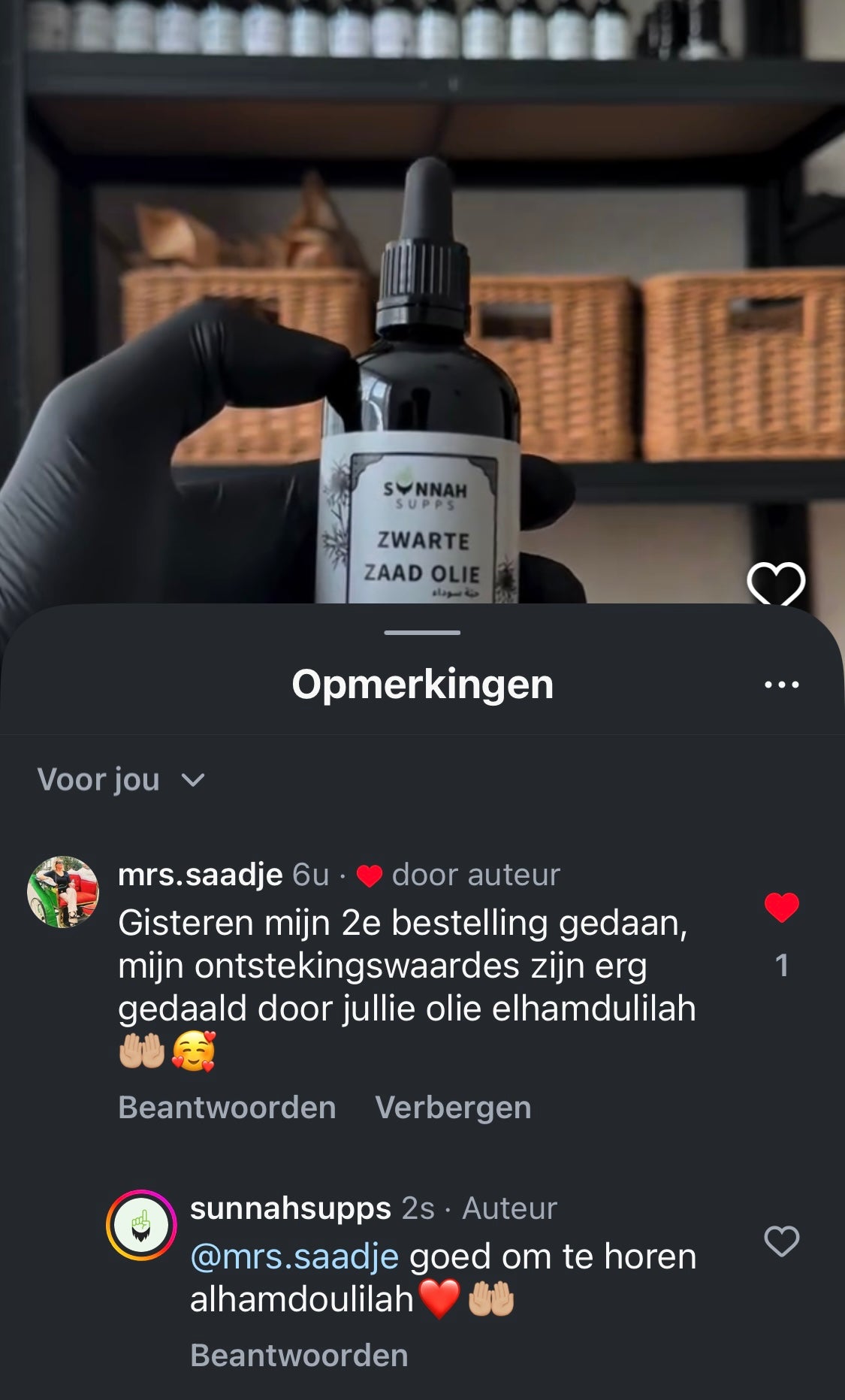Screen dimensions: 845x1400
Task: Hide mrs.saadje's comment with Verbergen
Action: click(453, 1108)
